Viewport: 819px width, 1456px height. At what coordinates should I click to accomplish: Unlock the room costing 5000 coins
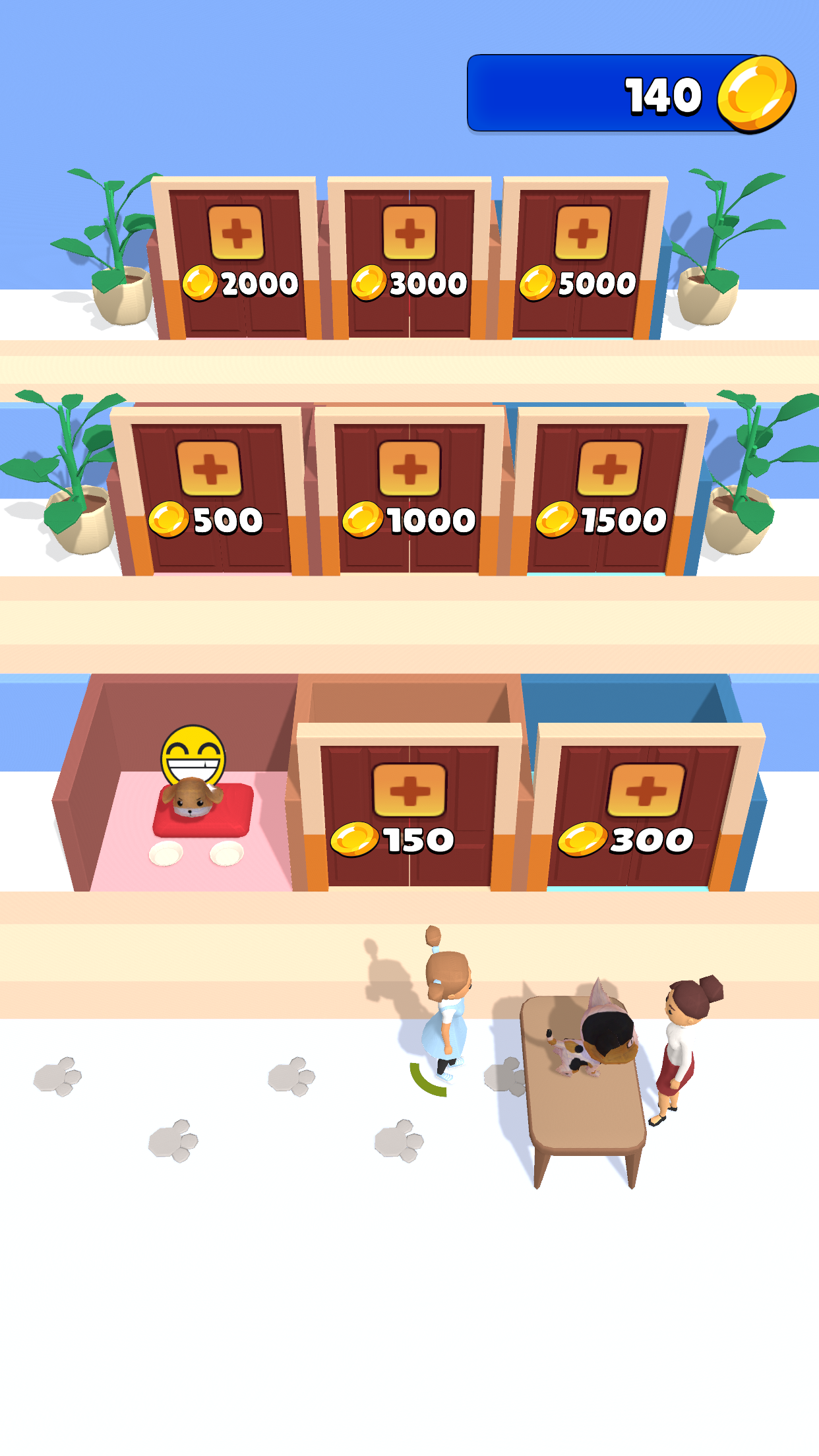pyautogui.click(x=582, y=232)
